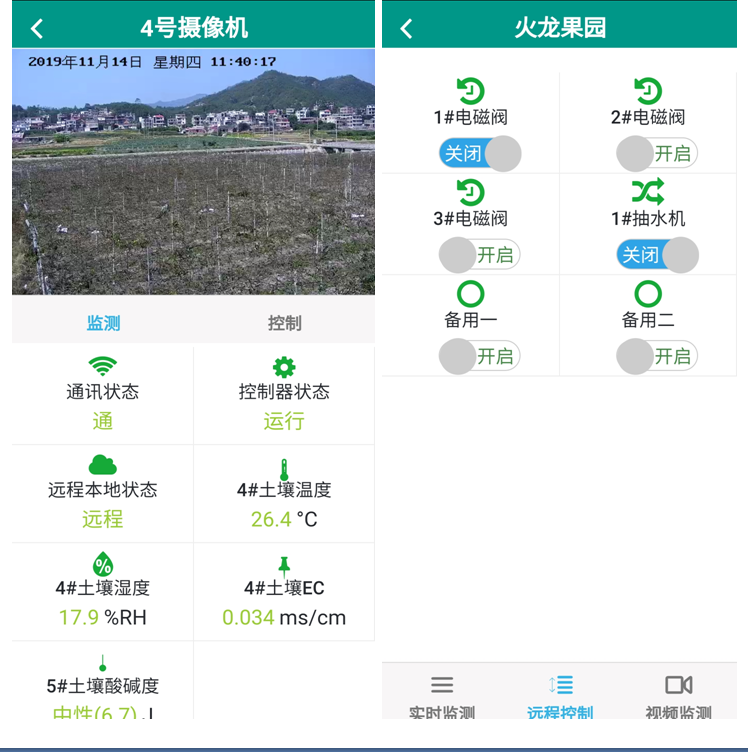Screen dimensions: 748x752
Task: Toggle the 备用二 switch
Action: tap(657, 356)
